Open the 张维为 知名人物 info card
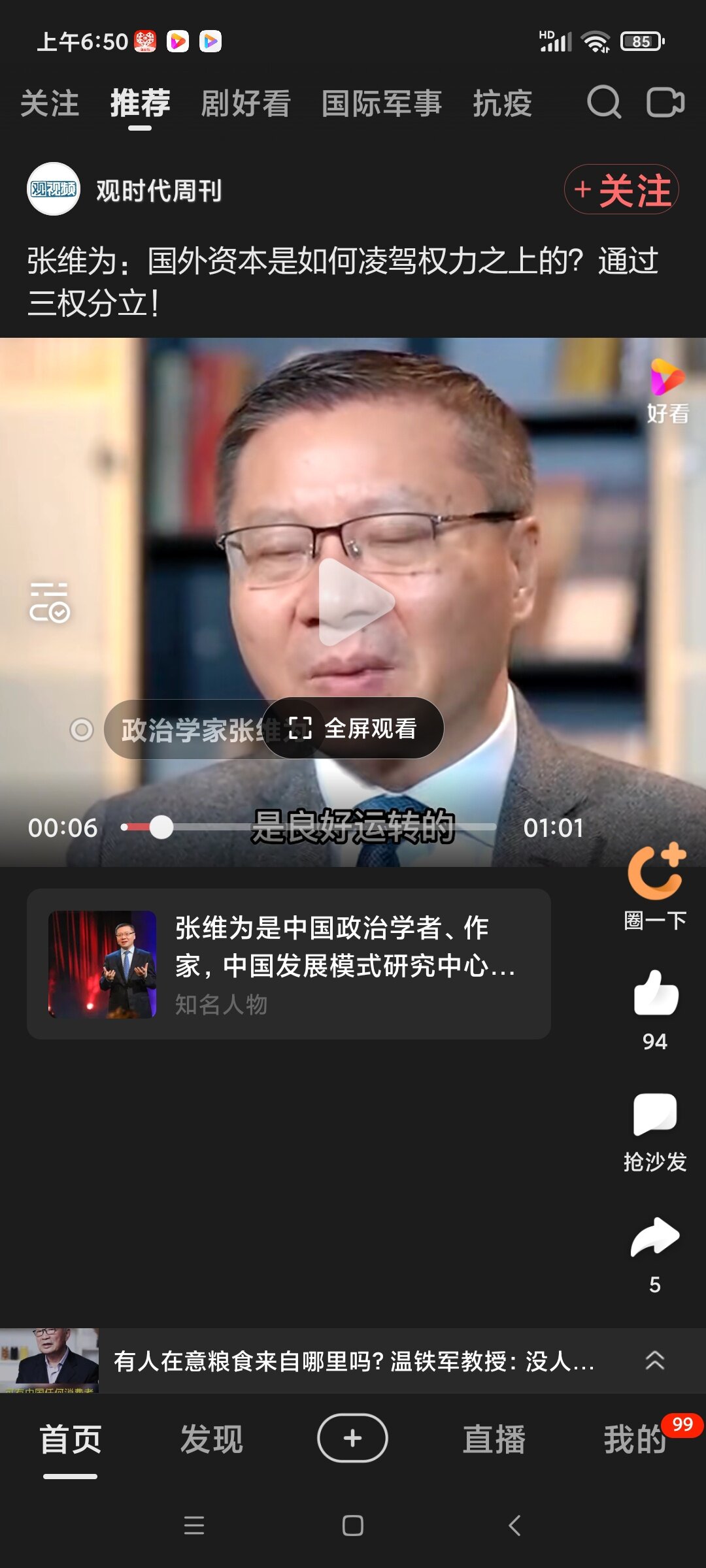The height and width of the screenshot is (1568, 706). 288,964
